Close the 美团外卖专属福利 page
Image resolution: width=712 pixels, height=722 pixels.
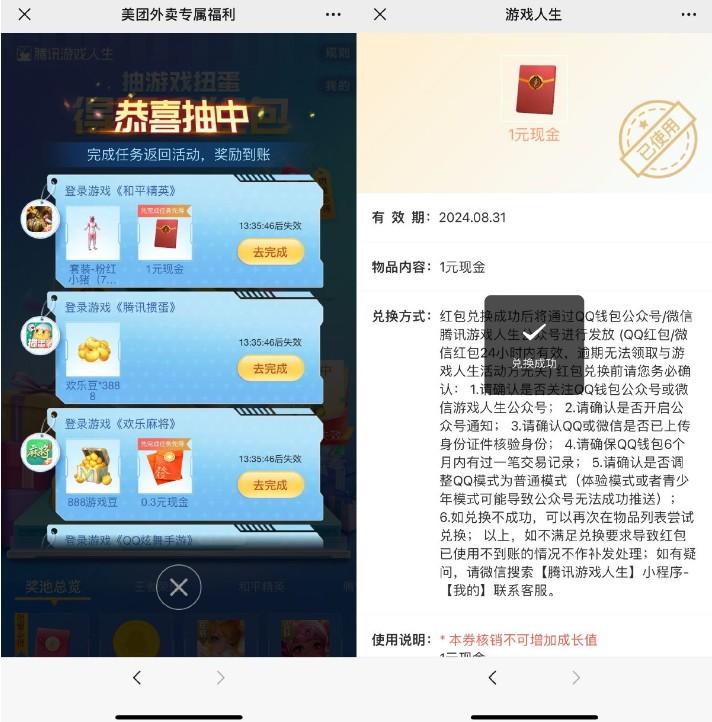tap(24, 15)
